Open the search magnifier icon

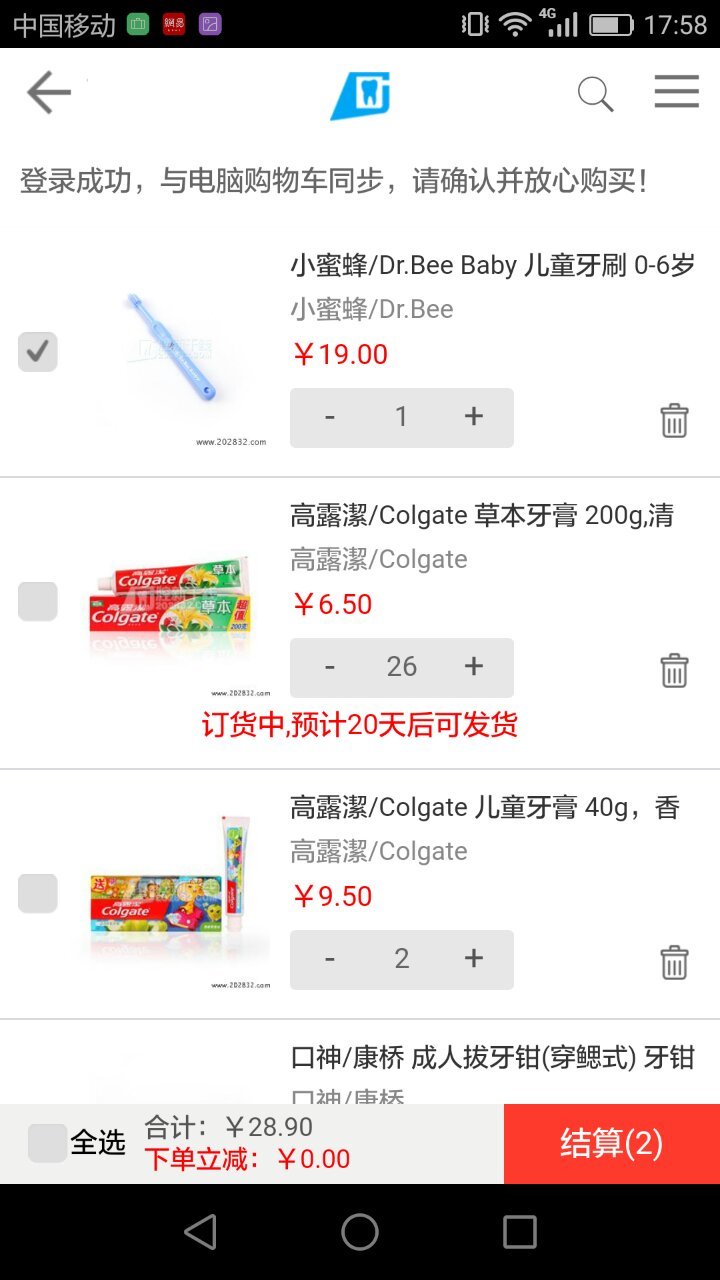click(595, 95)
